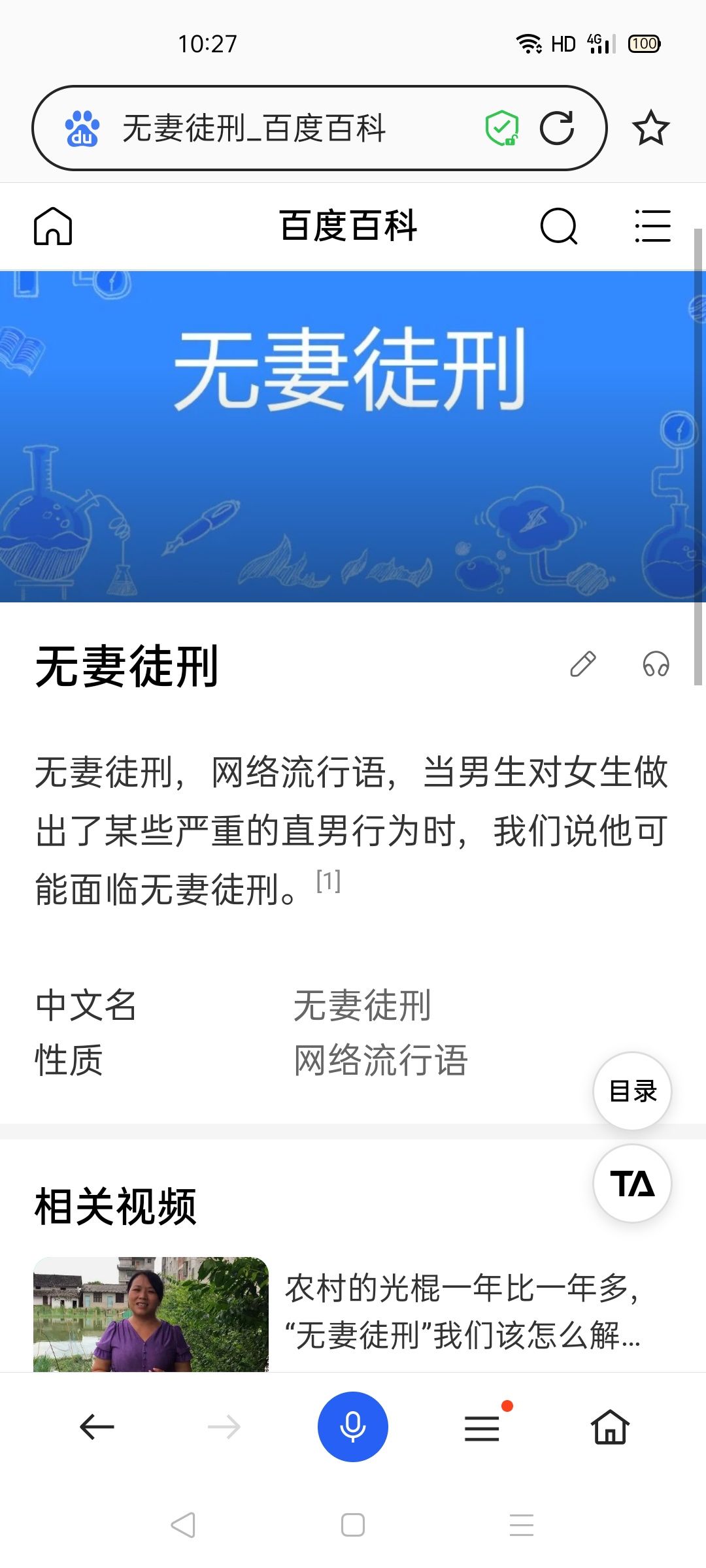The height and width of the screenshot is (1568, 706).
Task: Go to the Baidu Baike home page
Action: 53,226
